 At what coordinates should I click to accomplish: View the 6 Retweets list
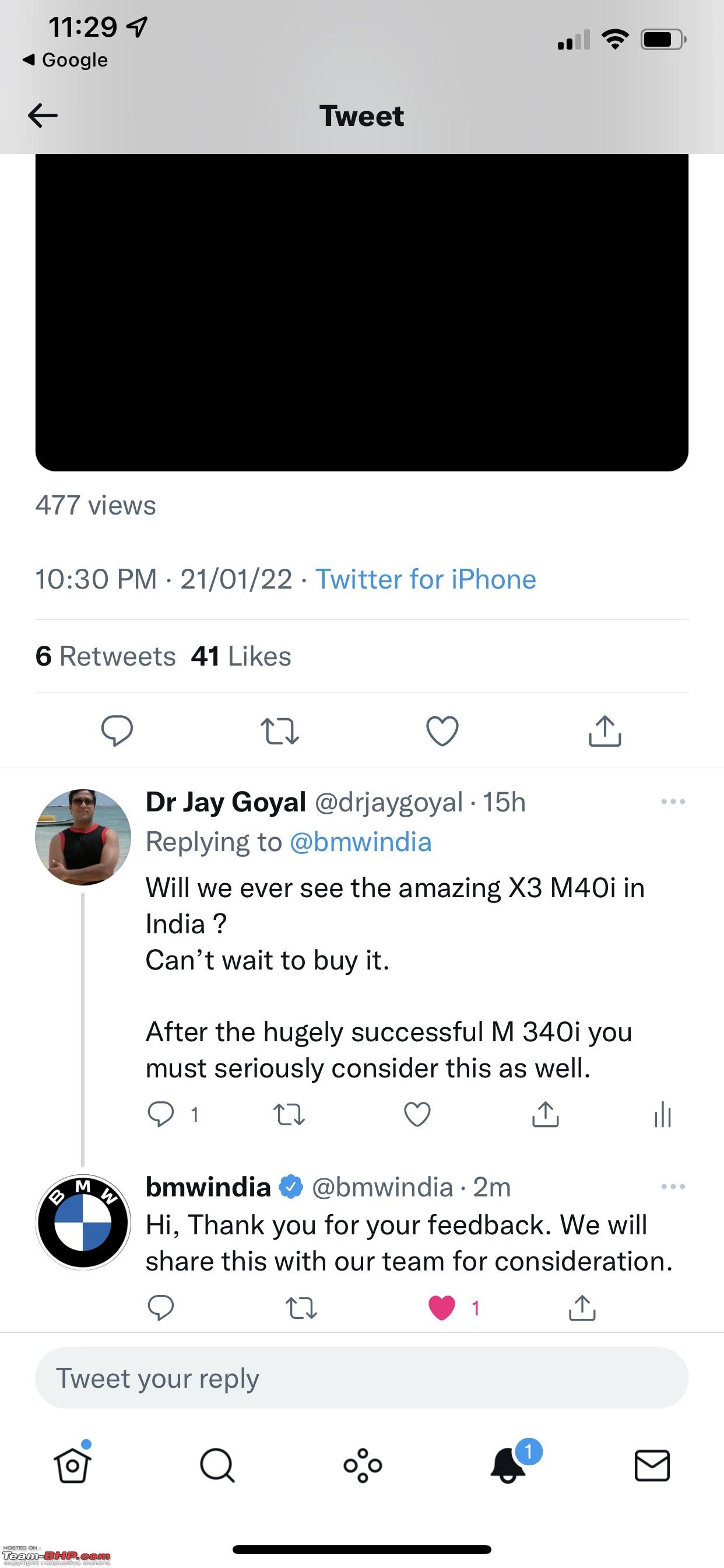click(106, 656)
